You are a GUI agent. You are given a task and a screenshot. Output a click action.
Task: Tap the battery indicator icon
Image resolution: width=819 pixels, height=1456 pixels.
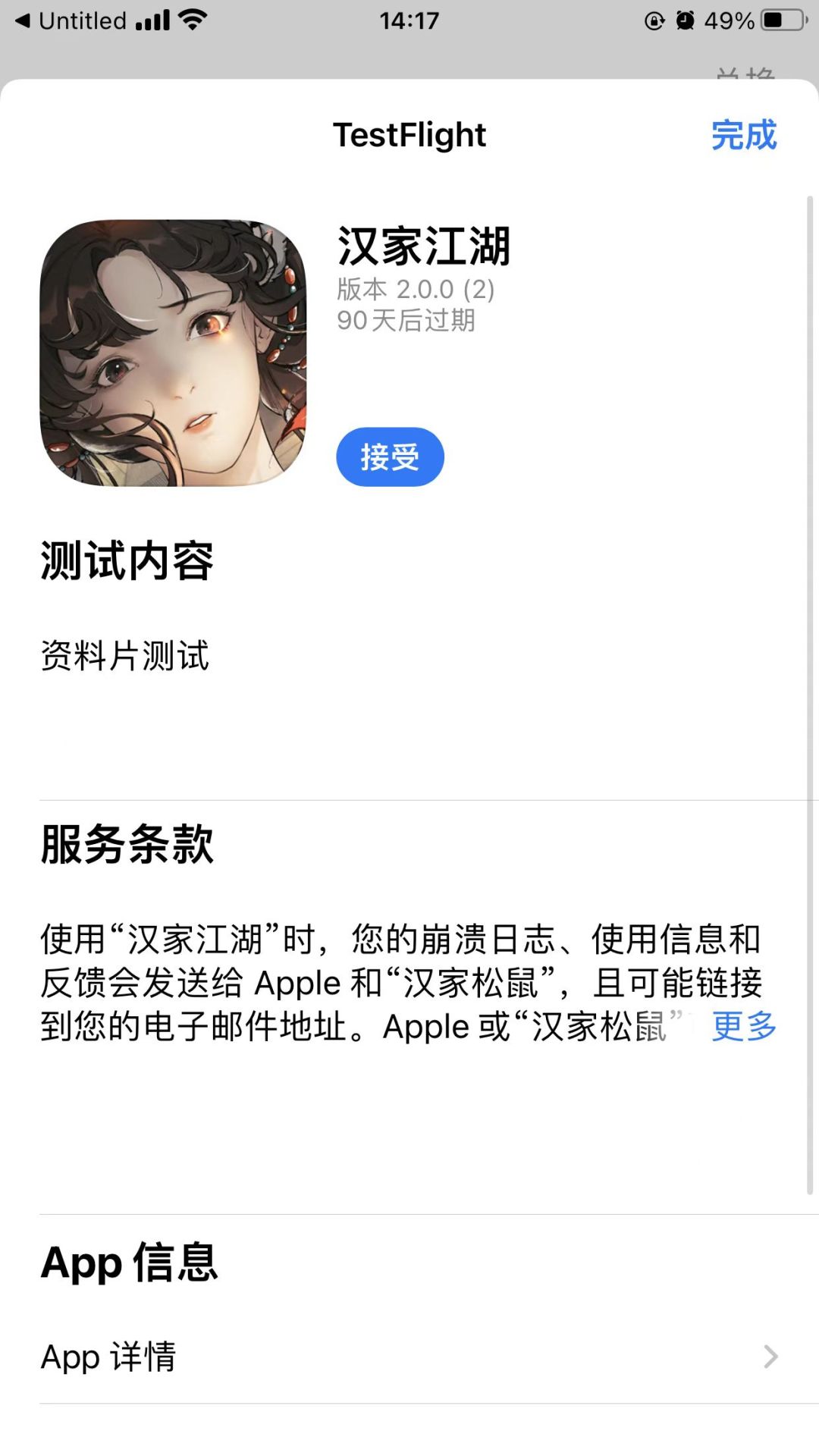click(x=781, y=20)
